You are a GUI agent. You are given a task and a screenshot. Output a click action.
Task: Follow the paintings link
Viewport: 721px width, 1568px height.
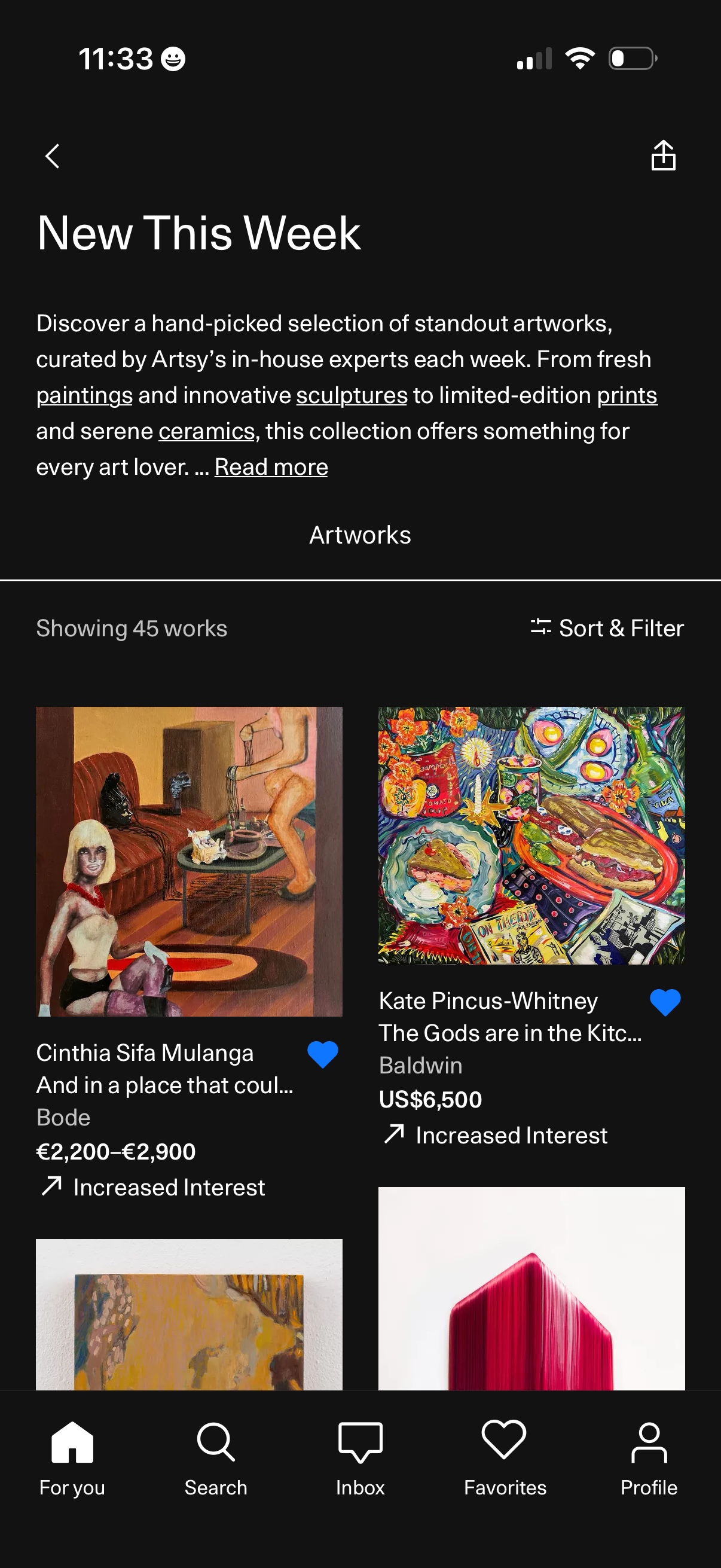(84, 396)
